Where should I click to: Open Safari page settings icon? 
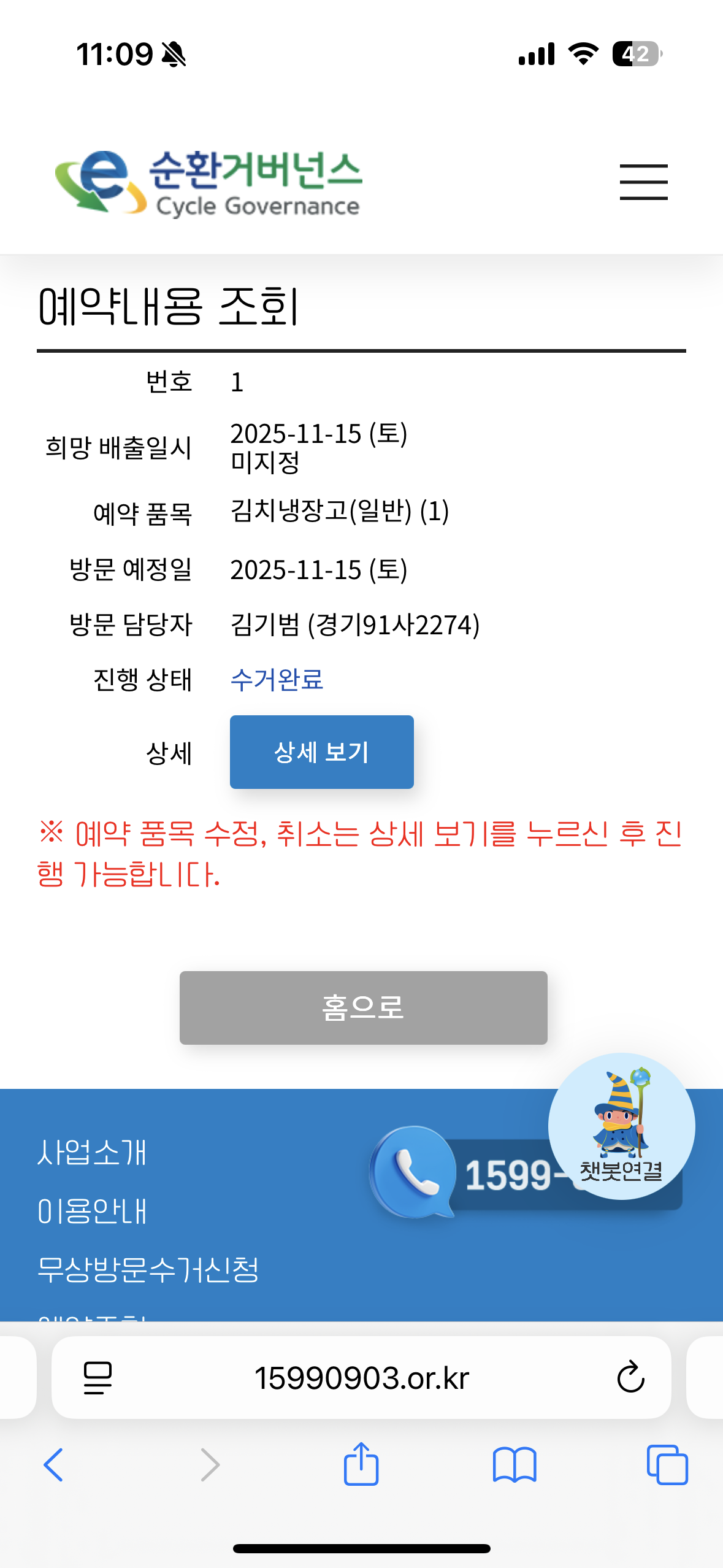[x=98, y=1378]
